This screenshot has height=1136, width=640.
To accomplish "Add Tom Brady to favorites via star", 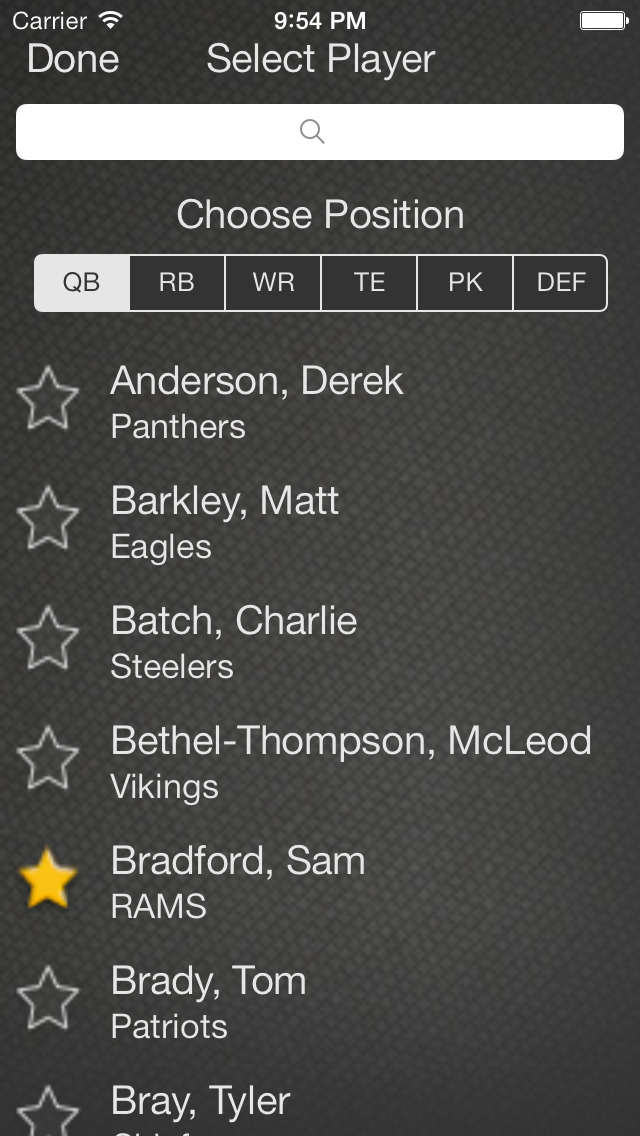I will pos(48,999).
